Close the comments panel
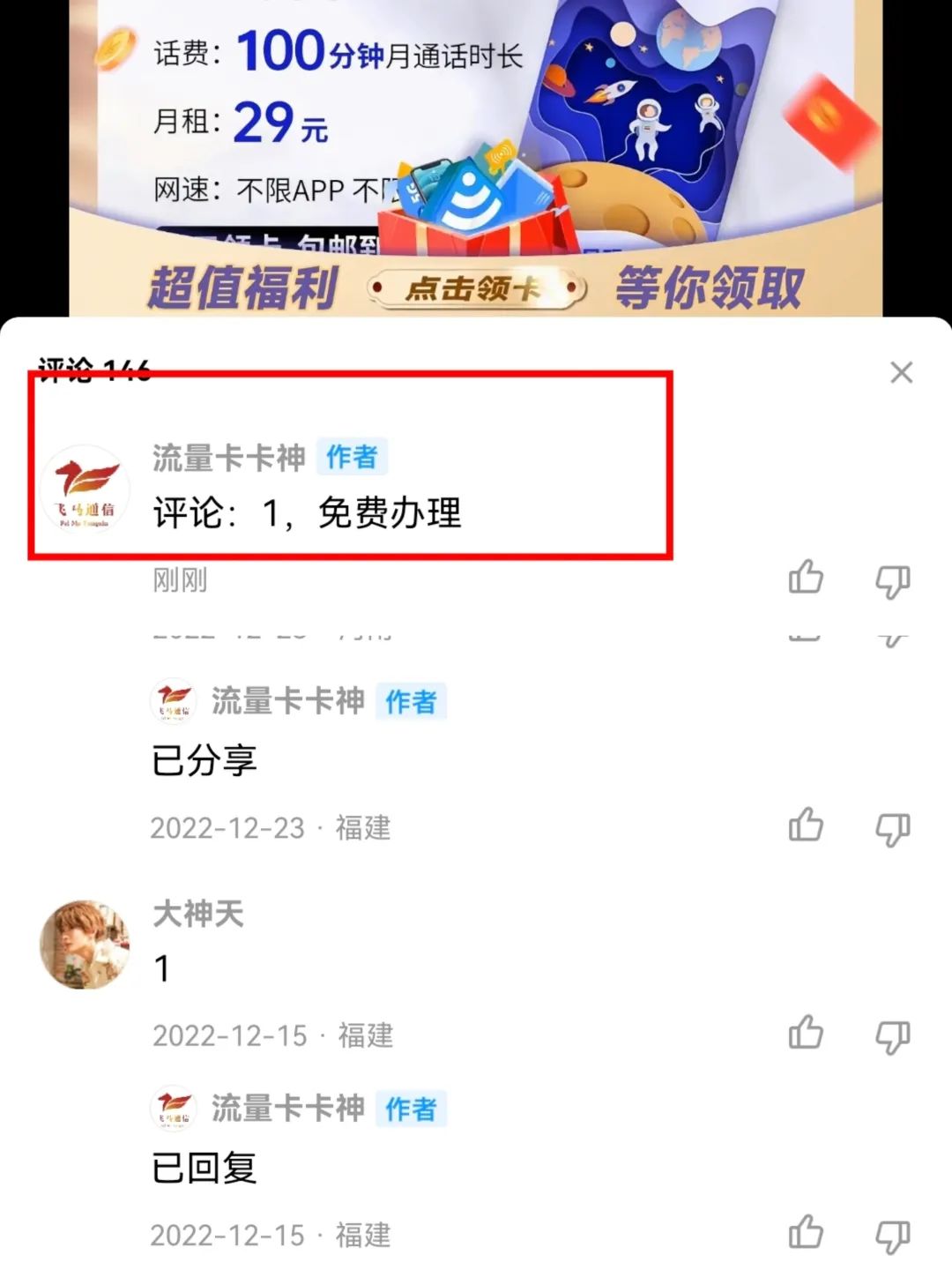952x1270 pixels. click(x=901, y=373)
